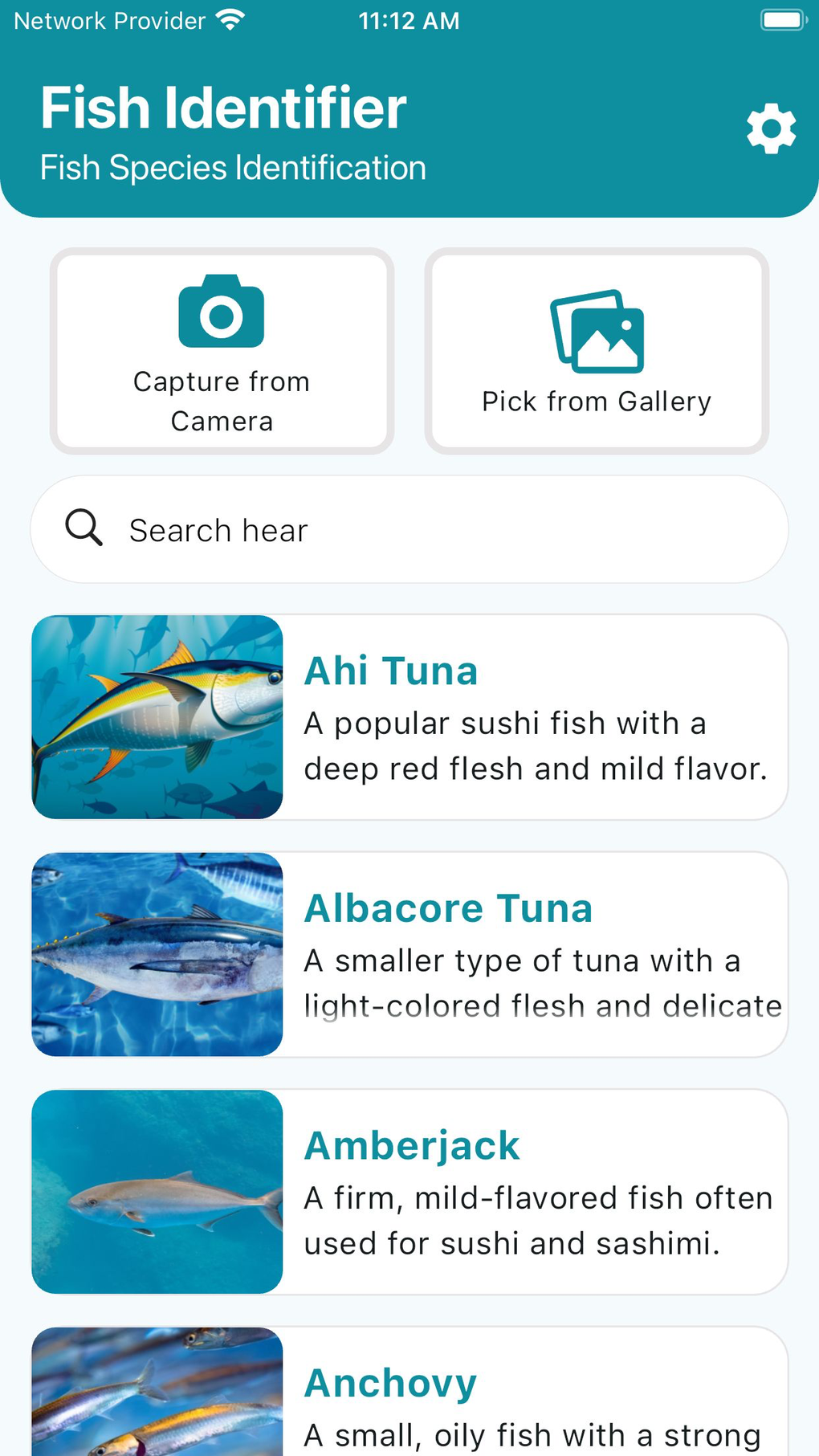Select the Amberjack thumbnail image

[157, 1192]
